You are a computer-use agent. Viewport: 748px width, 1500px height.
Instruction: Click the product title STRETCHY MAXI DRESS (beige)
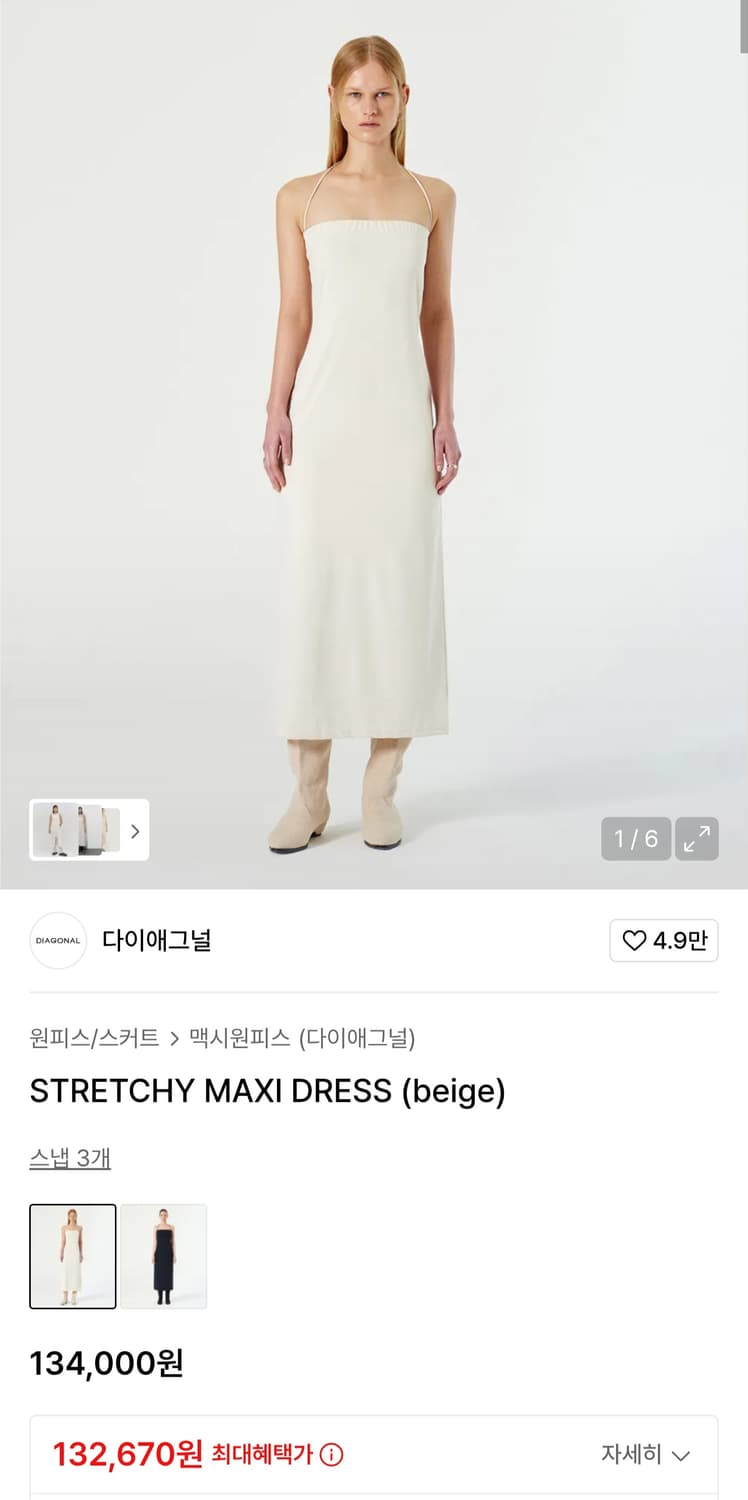(x=268, y=1092)
